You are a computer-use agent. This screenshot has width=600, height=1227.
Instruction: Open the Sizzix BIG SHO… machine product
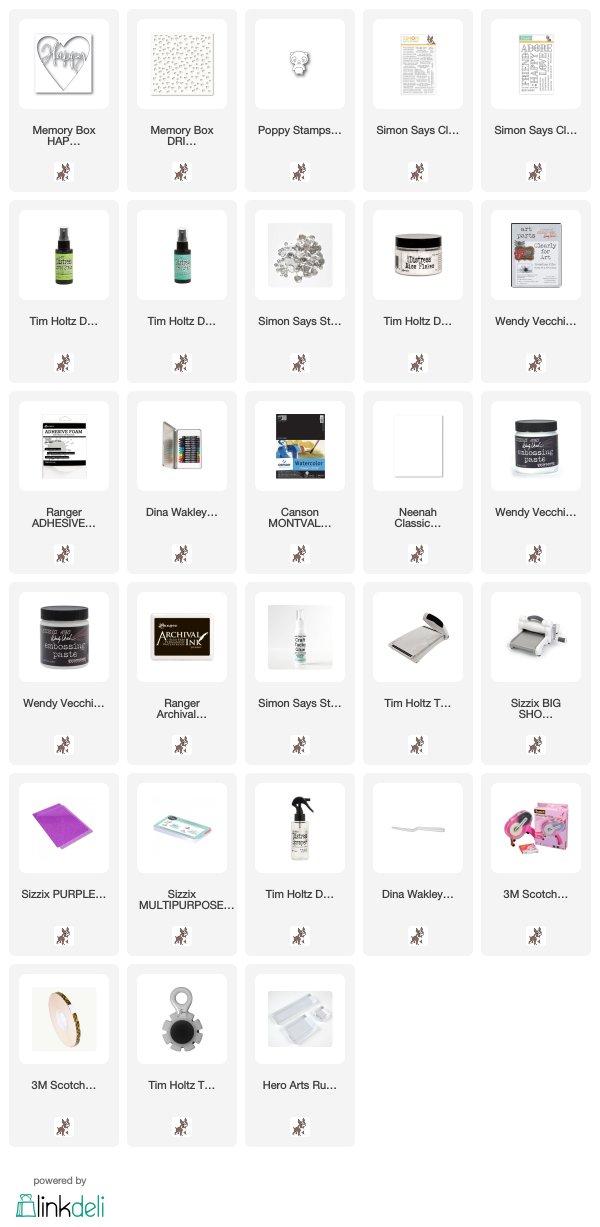point(536,673)
